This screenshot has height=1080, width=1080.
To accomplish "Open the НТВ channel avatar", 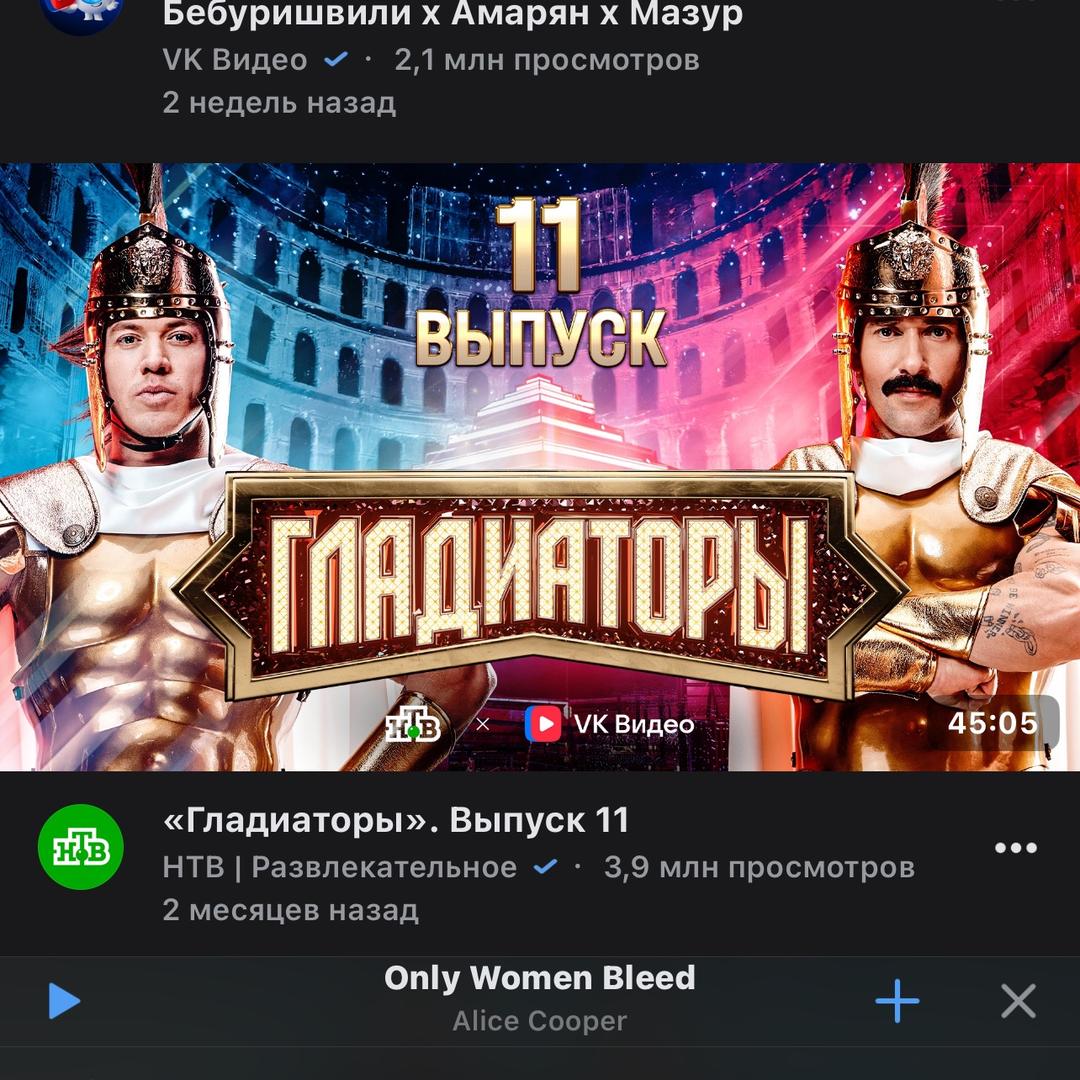I will [x=81, y=848].
